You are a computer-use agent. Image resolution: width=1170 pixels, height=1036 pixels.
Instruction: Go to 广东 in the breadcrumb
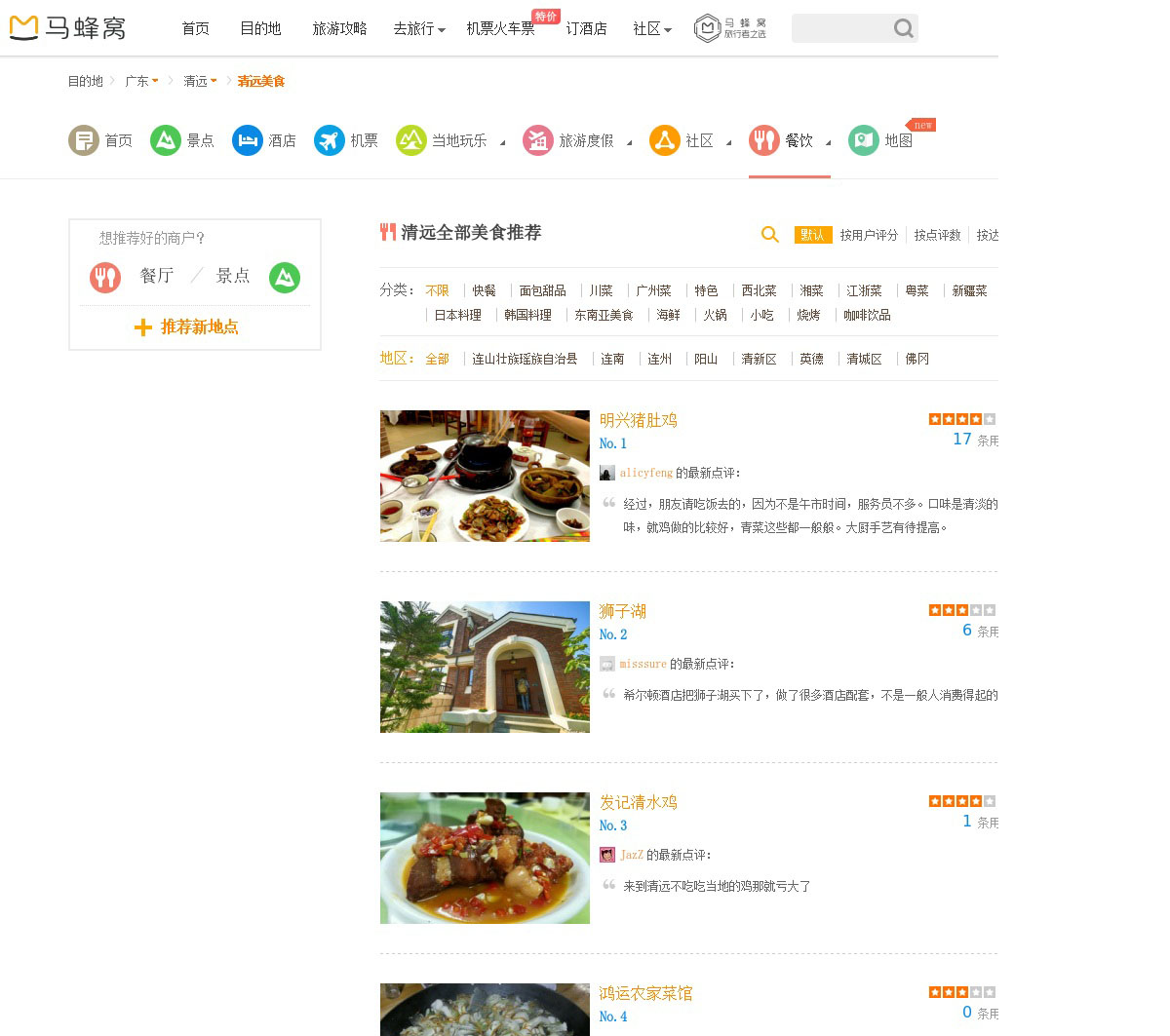click(137, 81)
